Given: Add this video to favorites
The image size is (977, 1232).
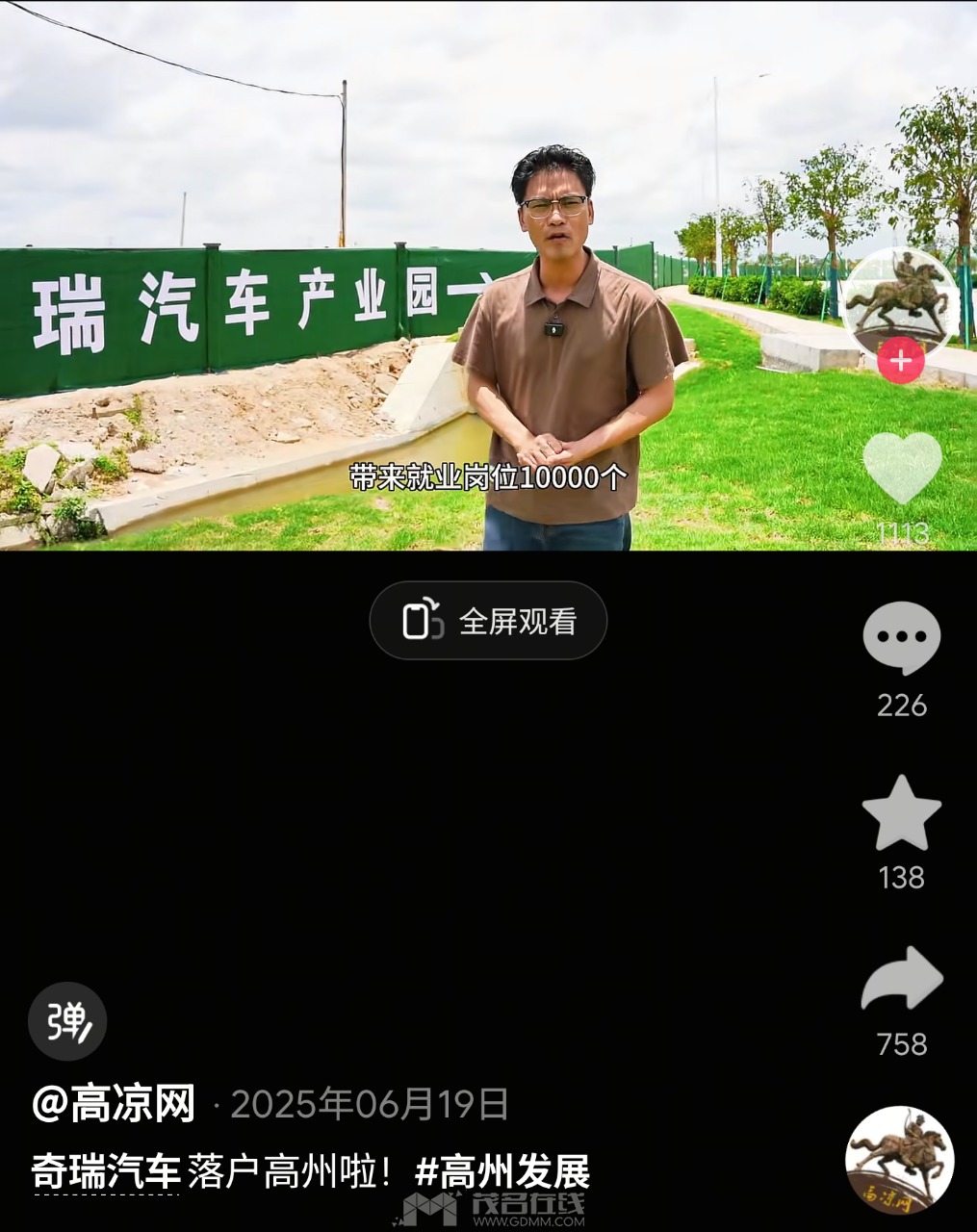Looking at the screenshot, I should pyautogui.click(x=902, y=814).
